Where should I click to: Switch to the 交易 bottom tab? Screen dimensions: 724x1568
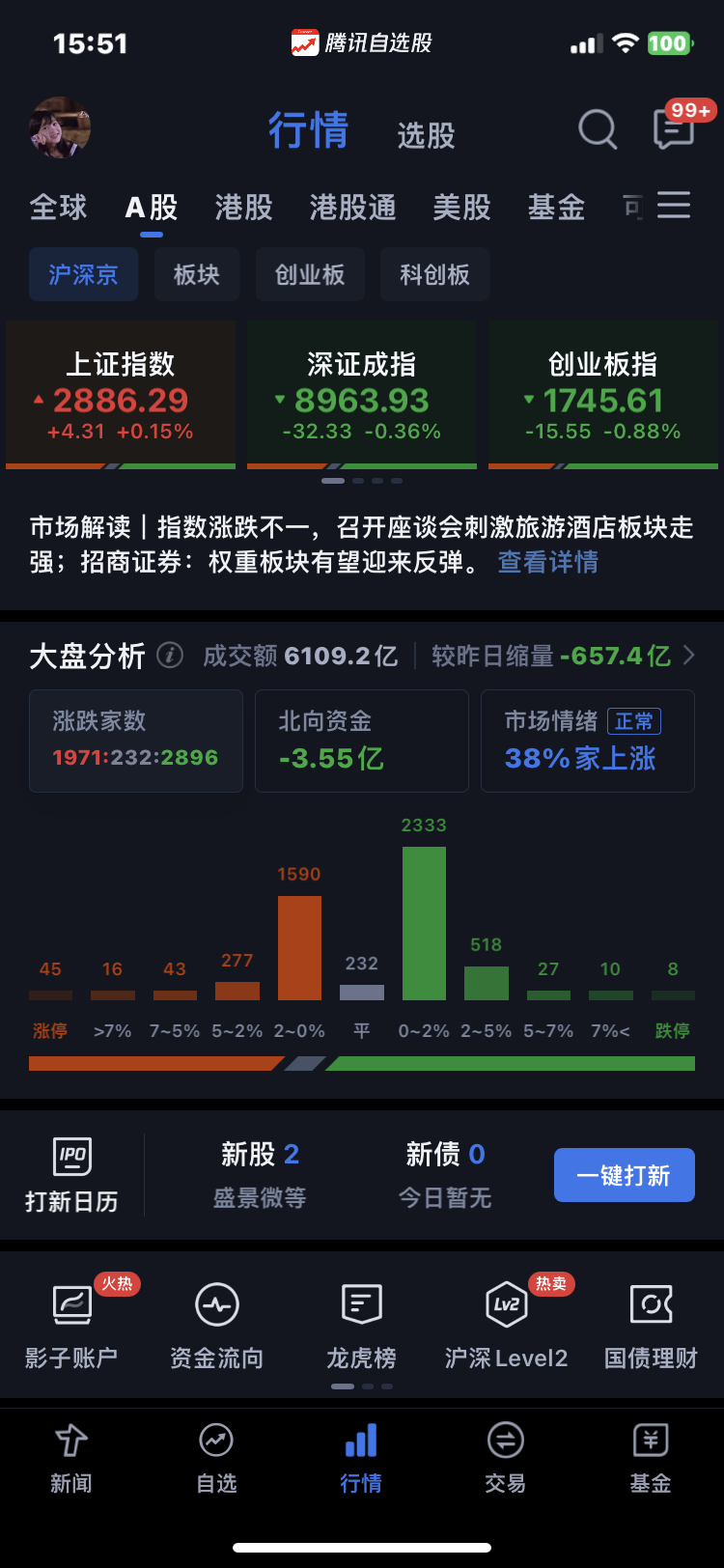point(506,1458)
